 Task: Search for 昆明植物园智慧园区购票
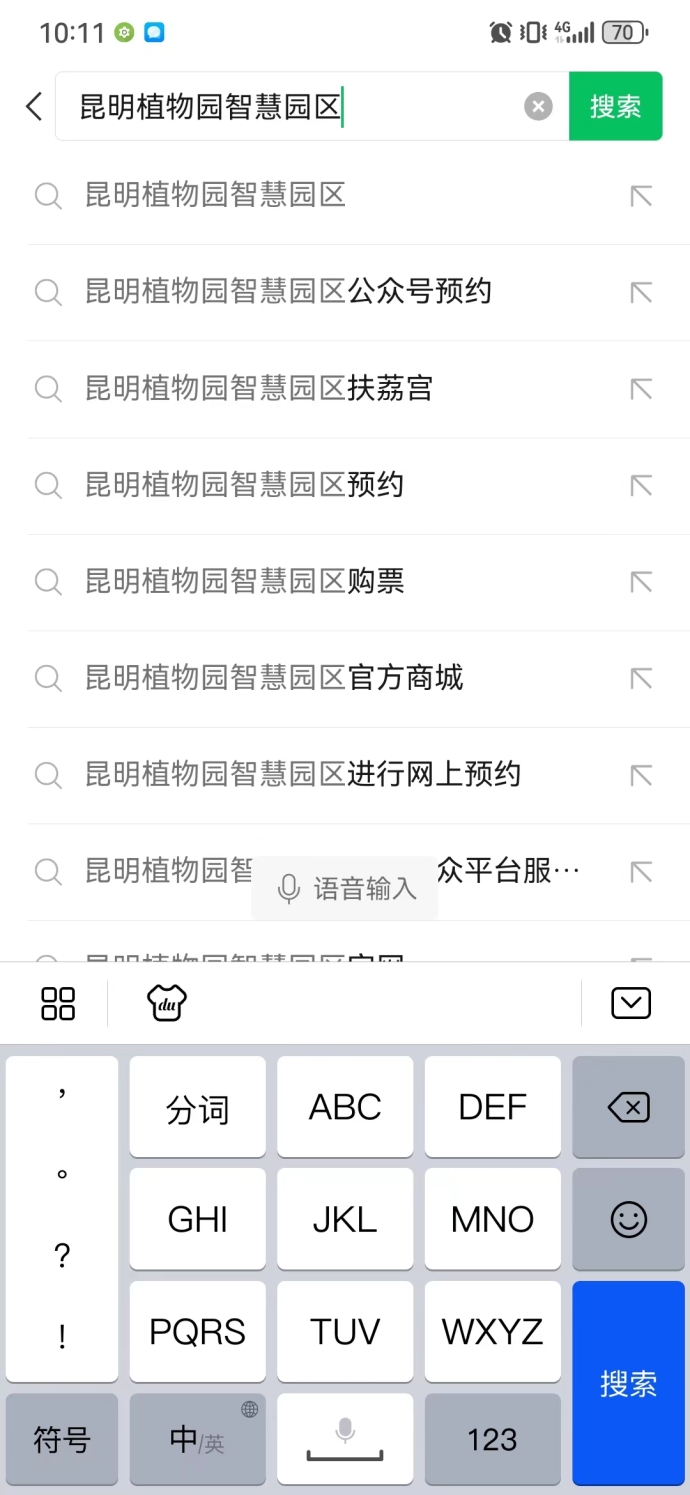point(244,581)
